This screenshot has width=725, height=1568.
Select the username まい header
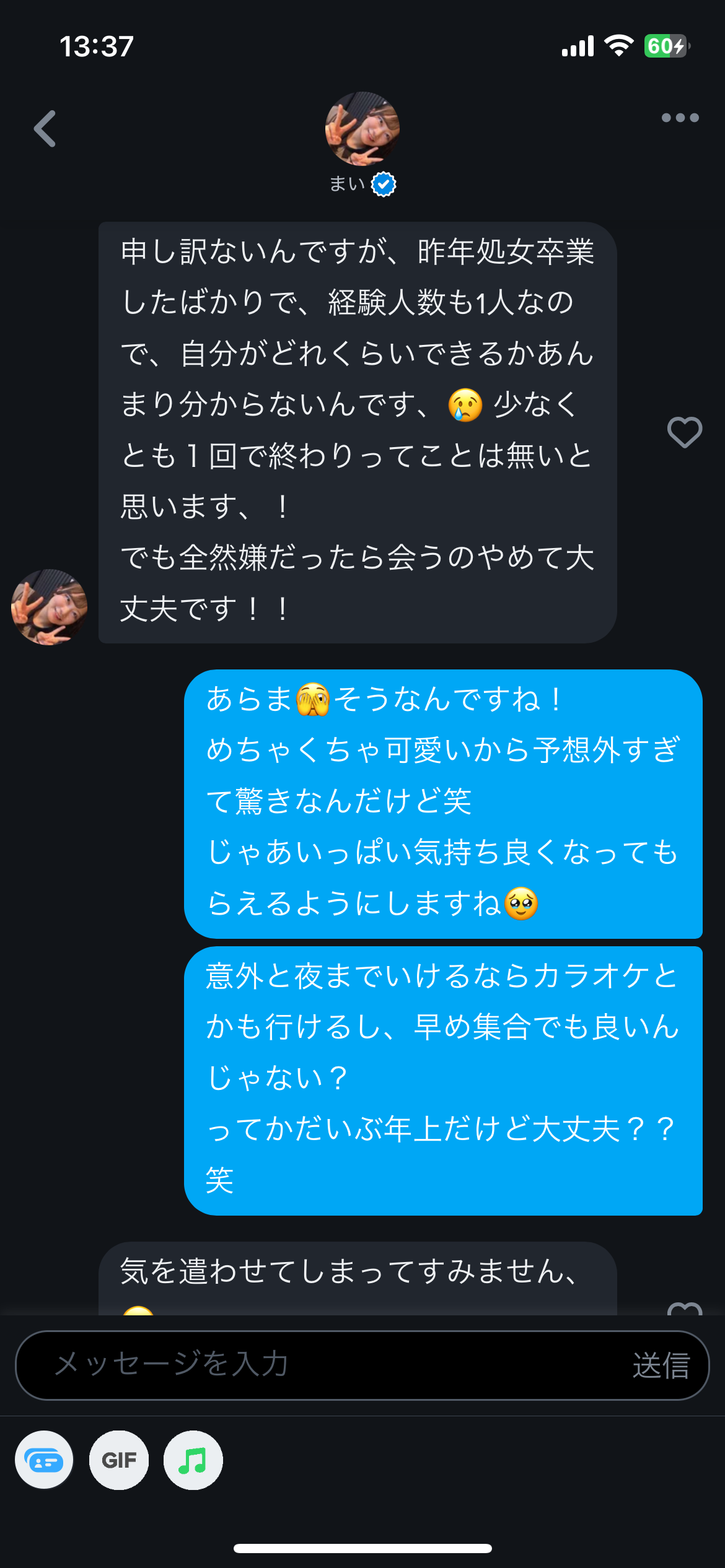(x=347, y=183)
